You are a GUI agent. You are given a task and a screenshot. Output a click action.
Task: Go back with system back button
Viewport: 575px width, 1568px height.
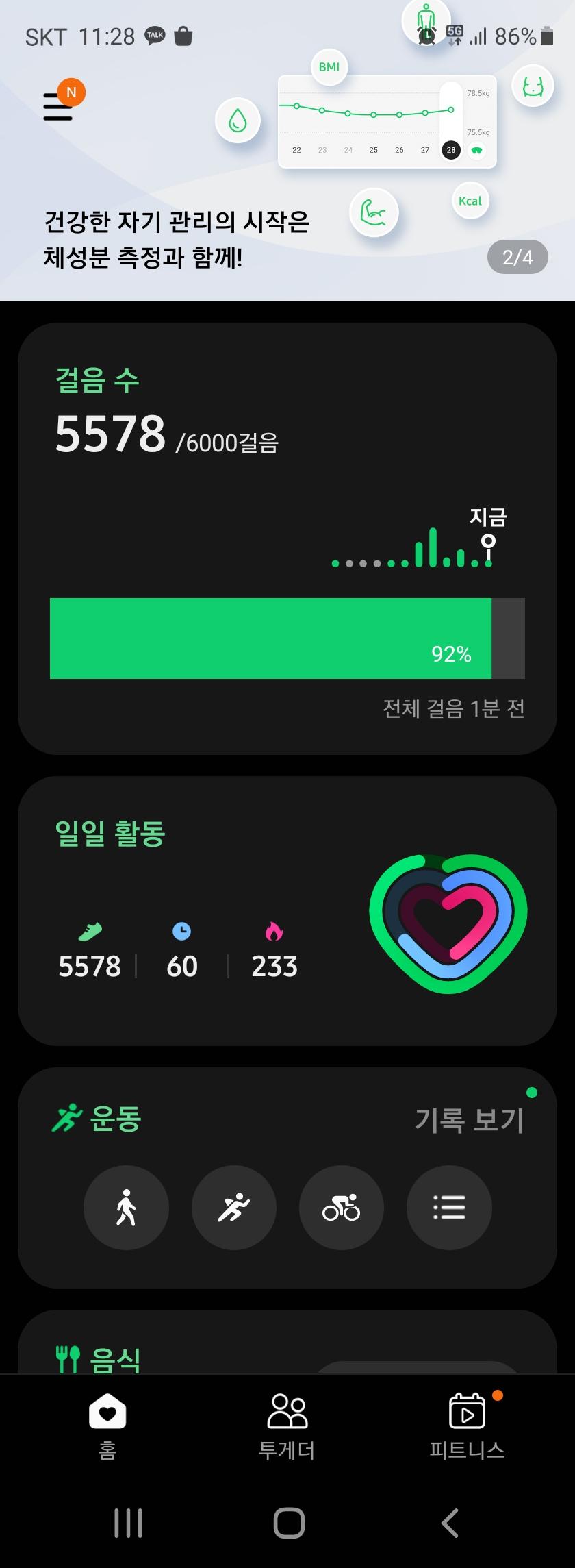point(449,1523)
